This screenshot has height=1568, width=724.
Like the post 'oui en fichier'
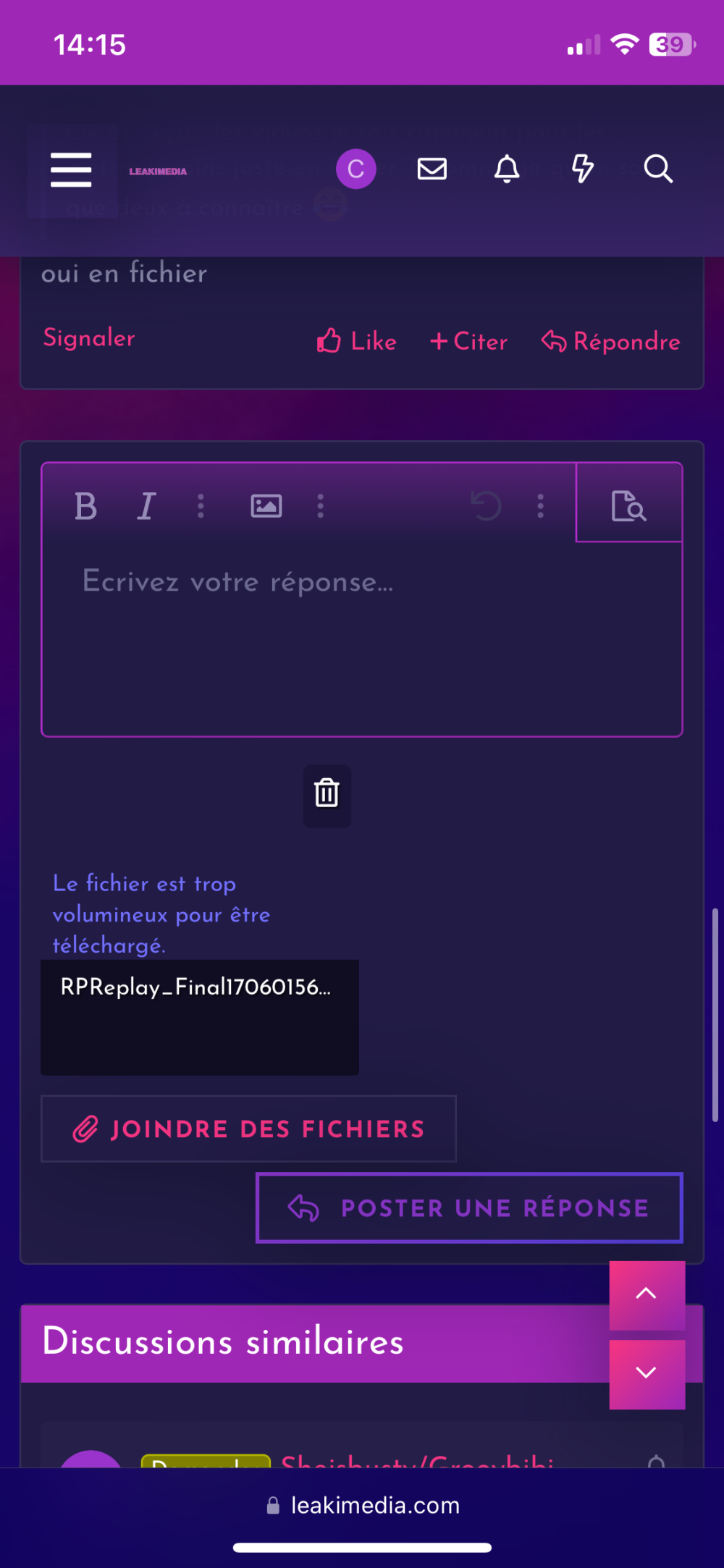[x=357, y=341]
